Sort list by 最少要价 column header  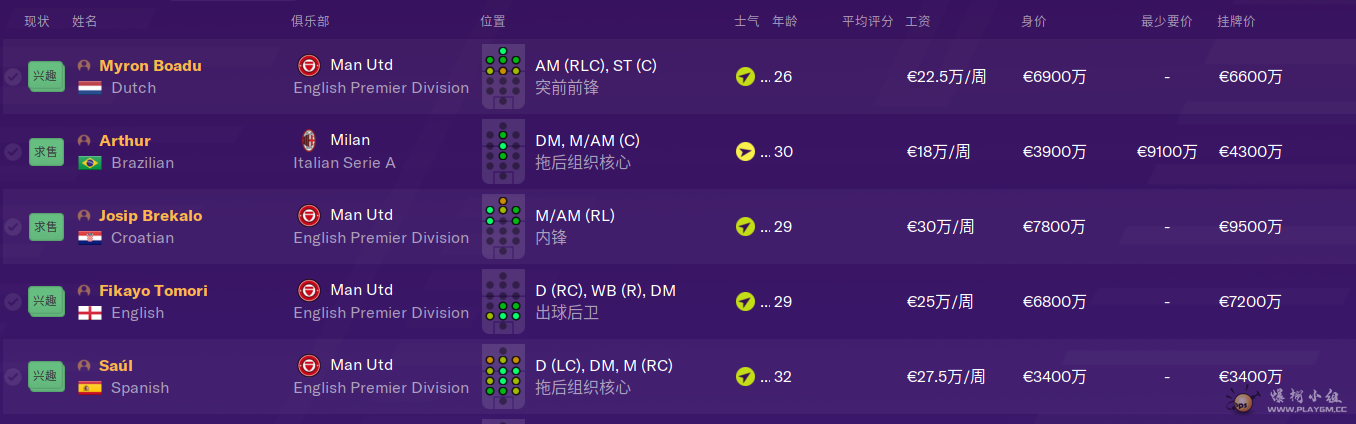pos(1166,21)
